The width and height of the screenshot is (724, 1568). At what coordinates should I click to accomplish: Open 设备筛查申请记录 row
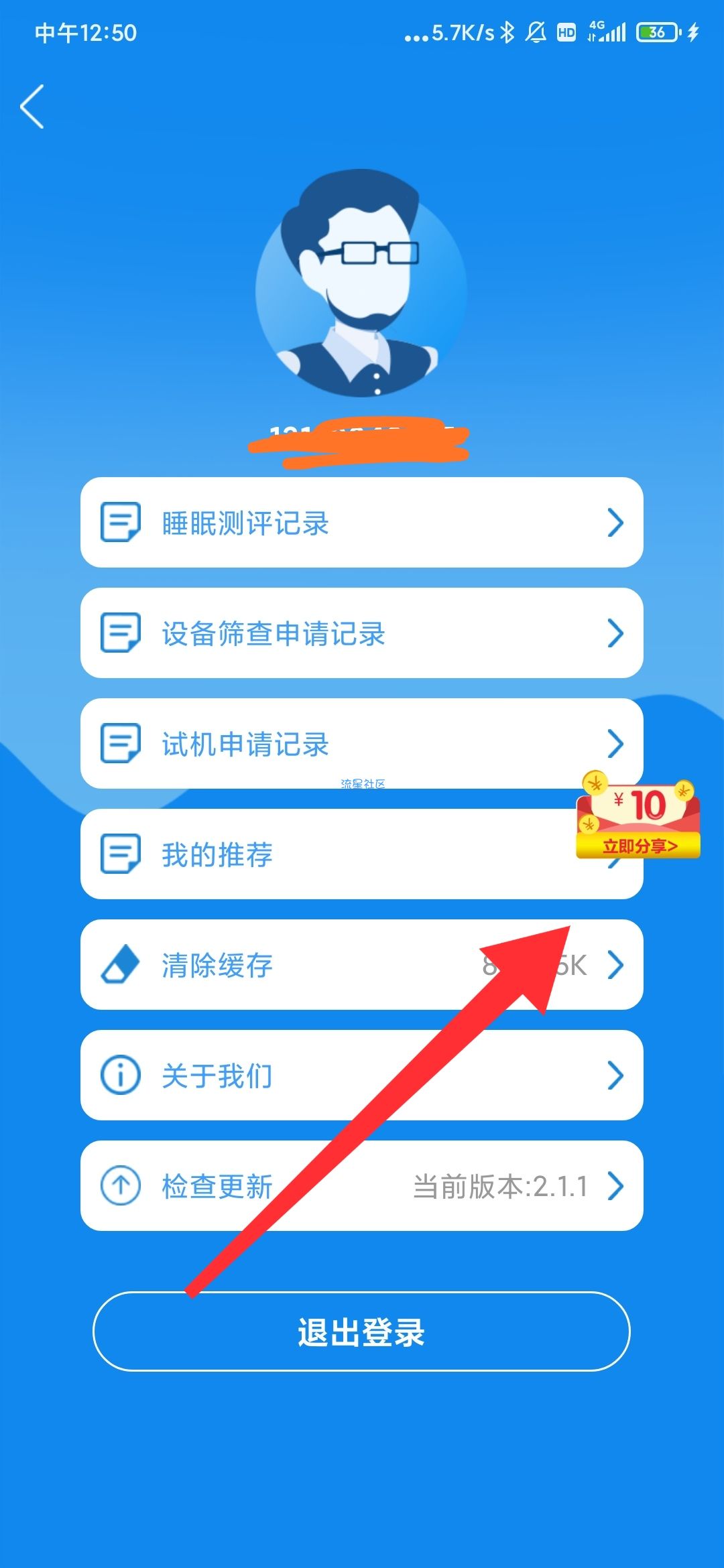pyautogui.click(x=361, y=633)
